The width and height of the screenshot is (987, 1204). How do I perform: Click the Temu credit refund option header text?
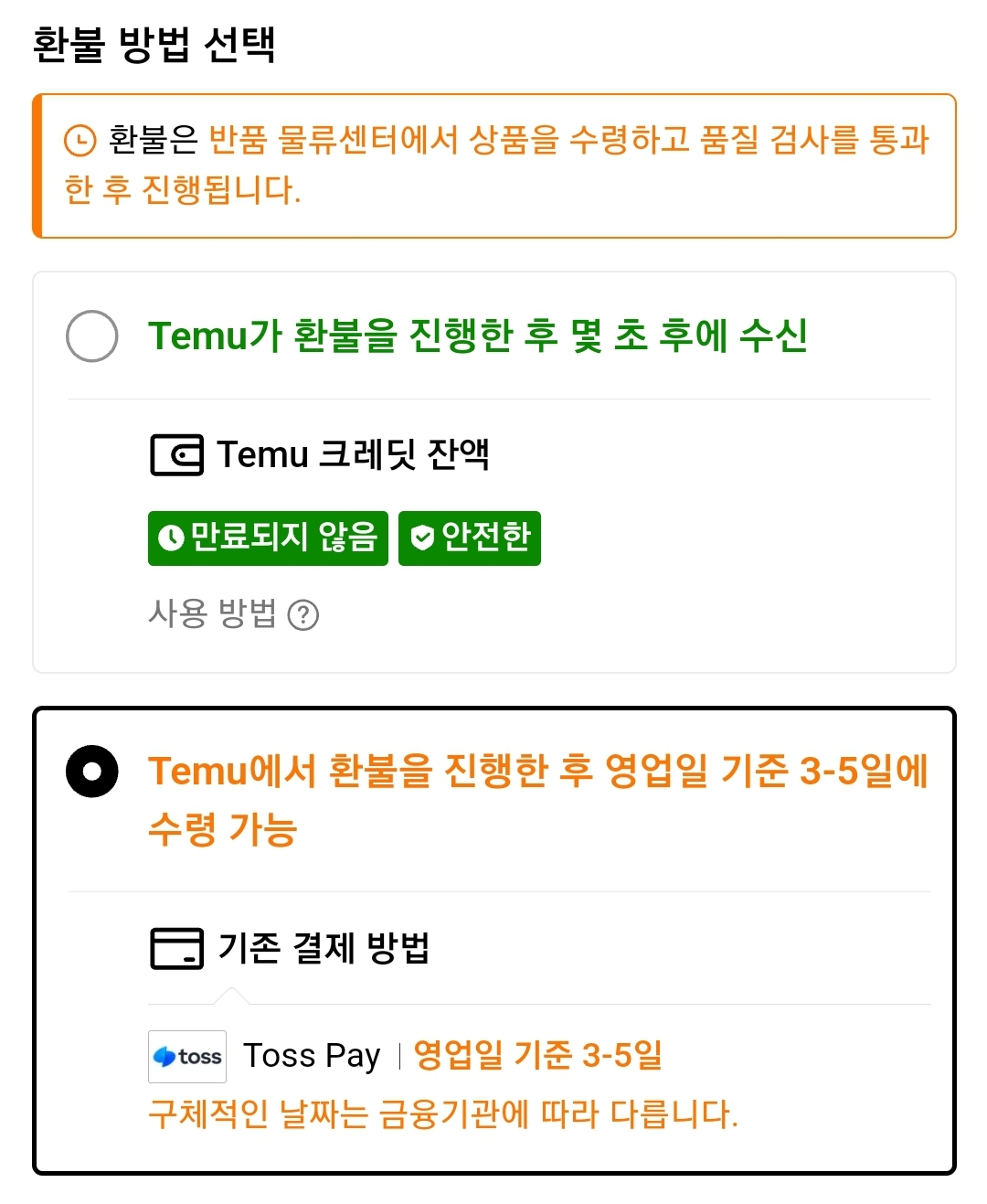pos(477,336)
